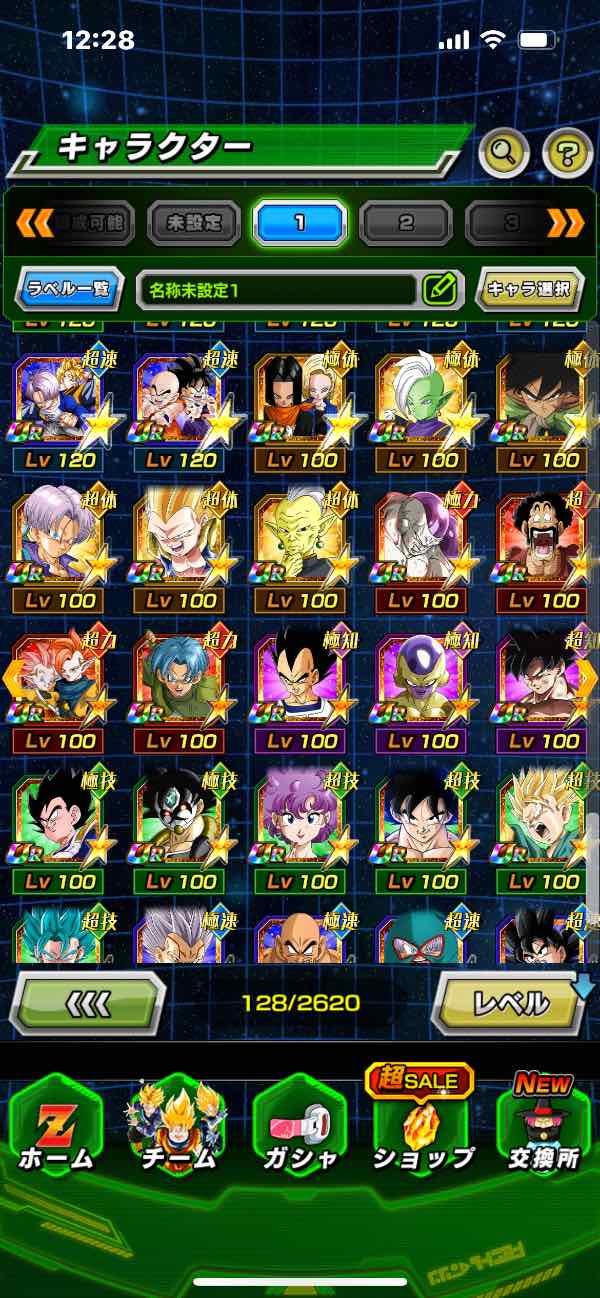Go back with the green triple-arrow button
600x1298 pixels.
pos(87,1002)
